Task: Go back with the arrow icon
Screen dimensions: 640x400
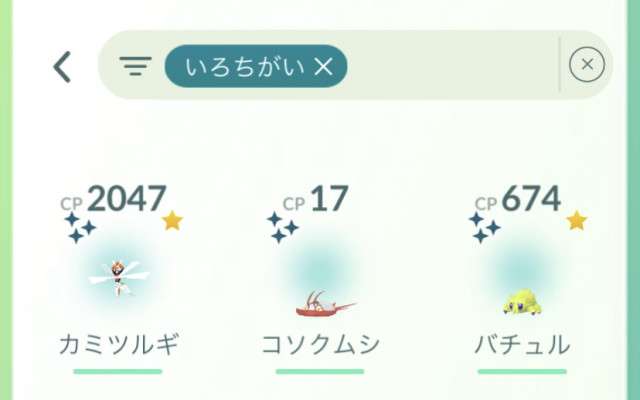Action: 62,67
